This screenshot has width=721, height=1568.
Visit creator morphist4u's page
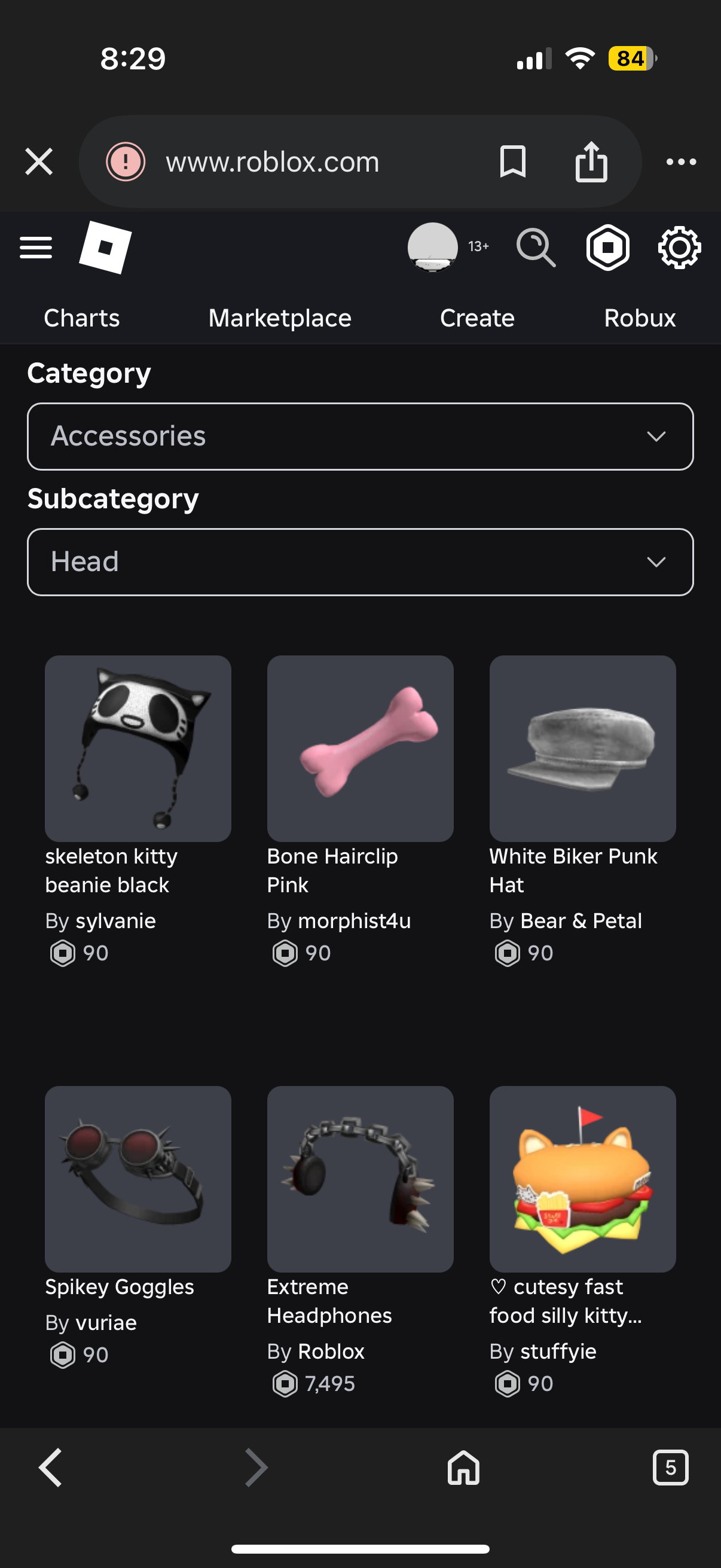[x=354, y=921]
